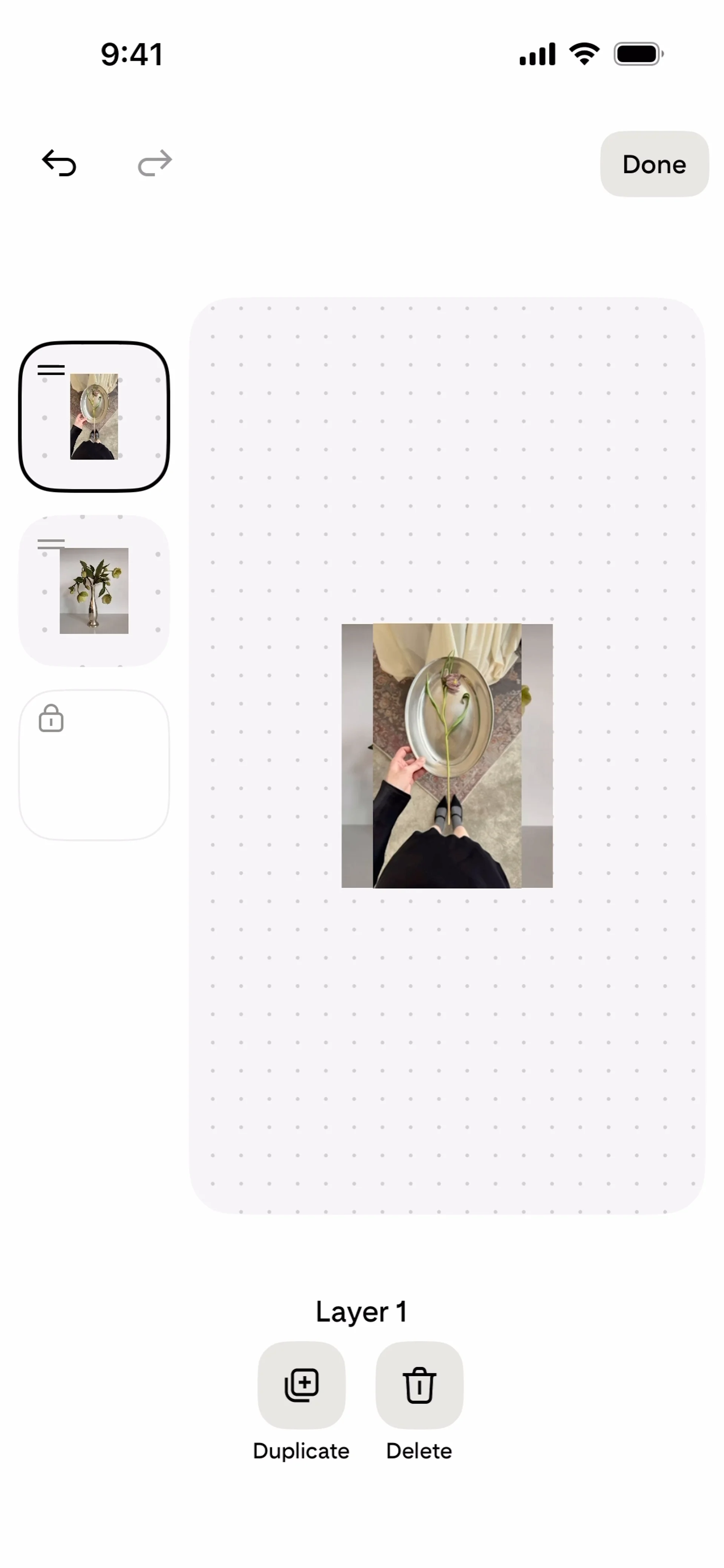Select the layer with the silver plate photo
Viewport: 724px width, 1568px height.
[94, 416]
